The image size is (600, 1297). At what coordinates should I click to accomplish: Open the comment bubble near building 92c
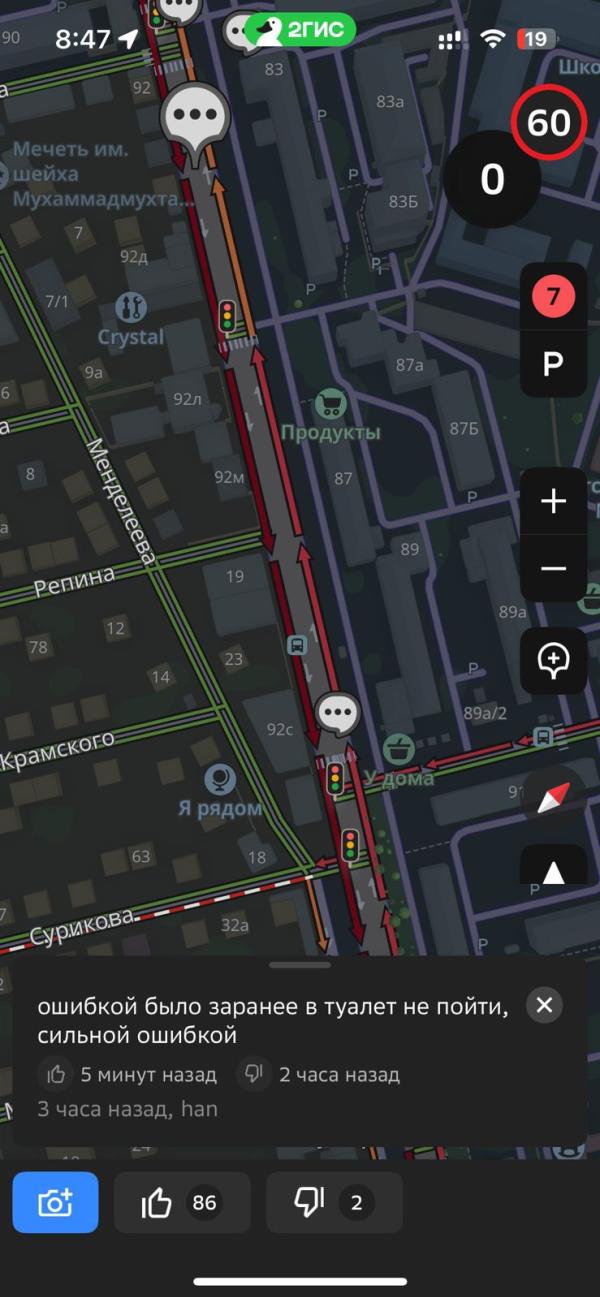coord(337,713)
